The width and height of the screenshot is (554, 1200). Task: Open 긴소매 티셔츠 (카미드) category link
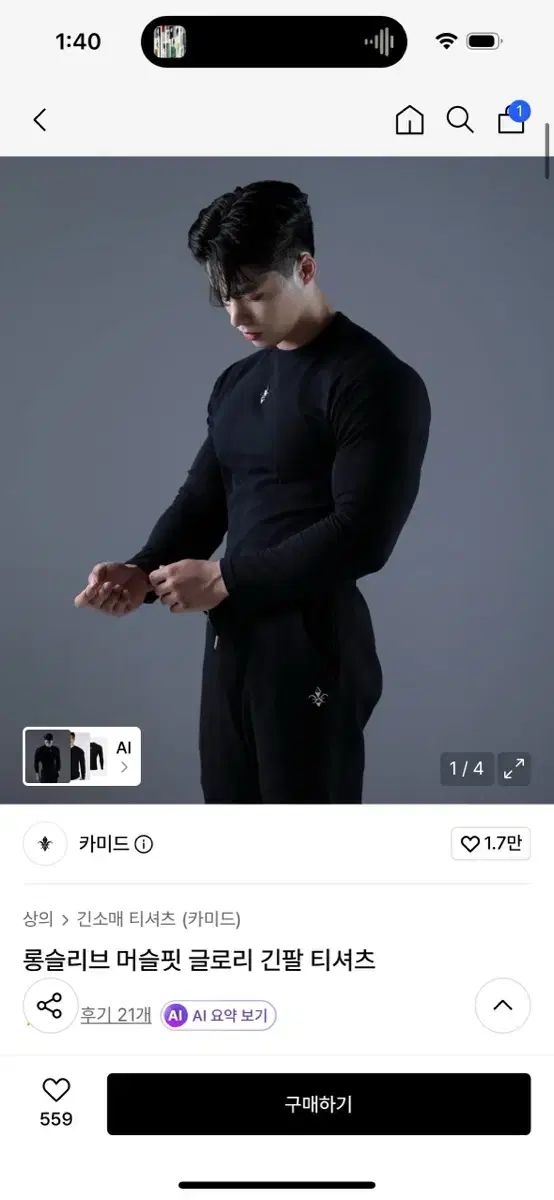pos(159,918)
